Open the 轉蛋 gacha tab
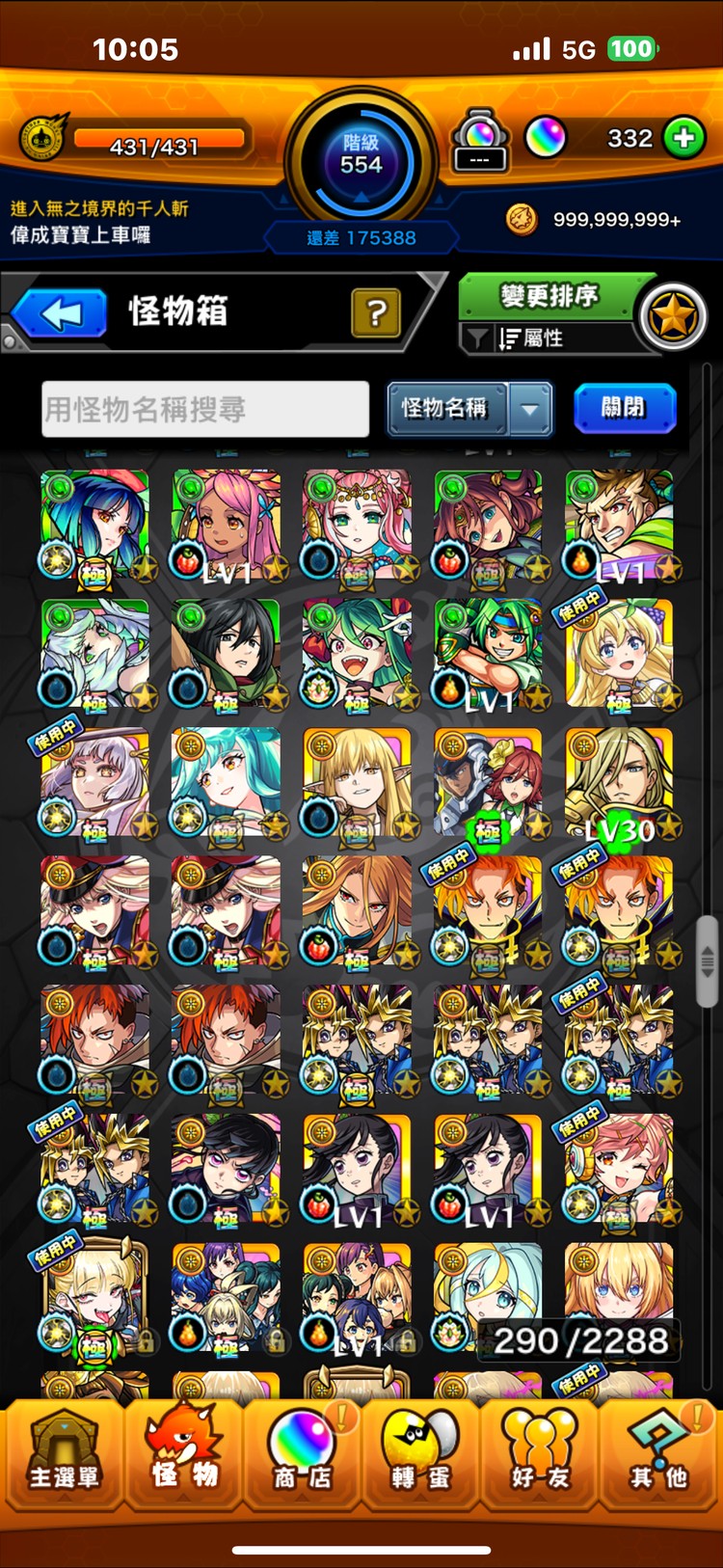Viewport: 723px width, 1568px height. click(x=421, y=1454)
